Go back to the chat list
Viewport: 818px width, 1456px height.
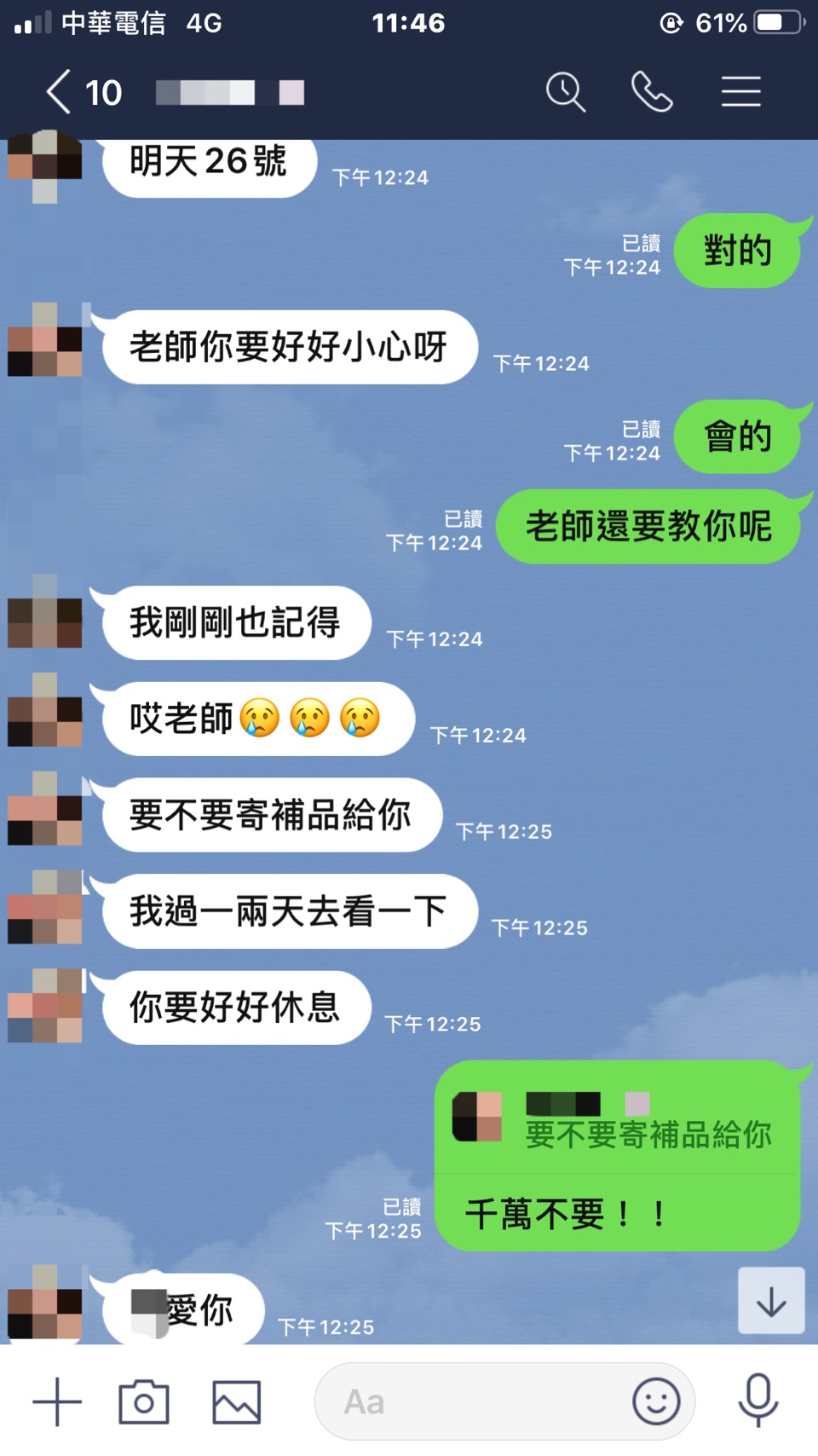pos(60,92)
